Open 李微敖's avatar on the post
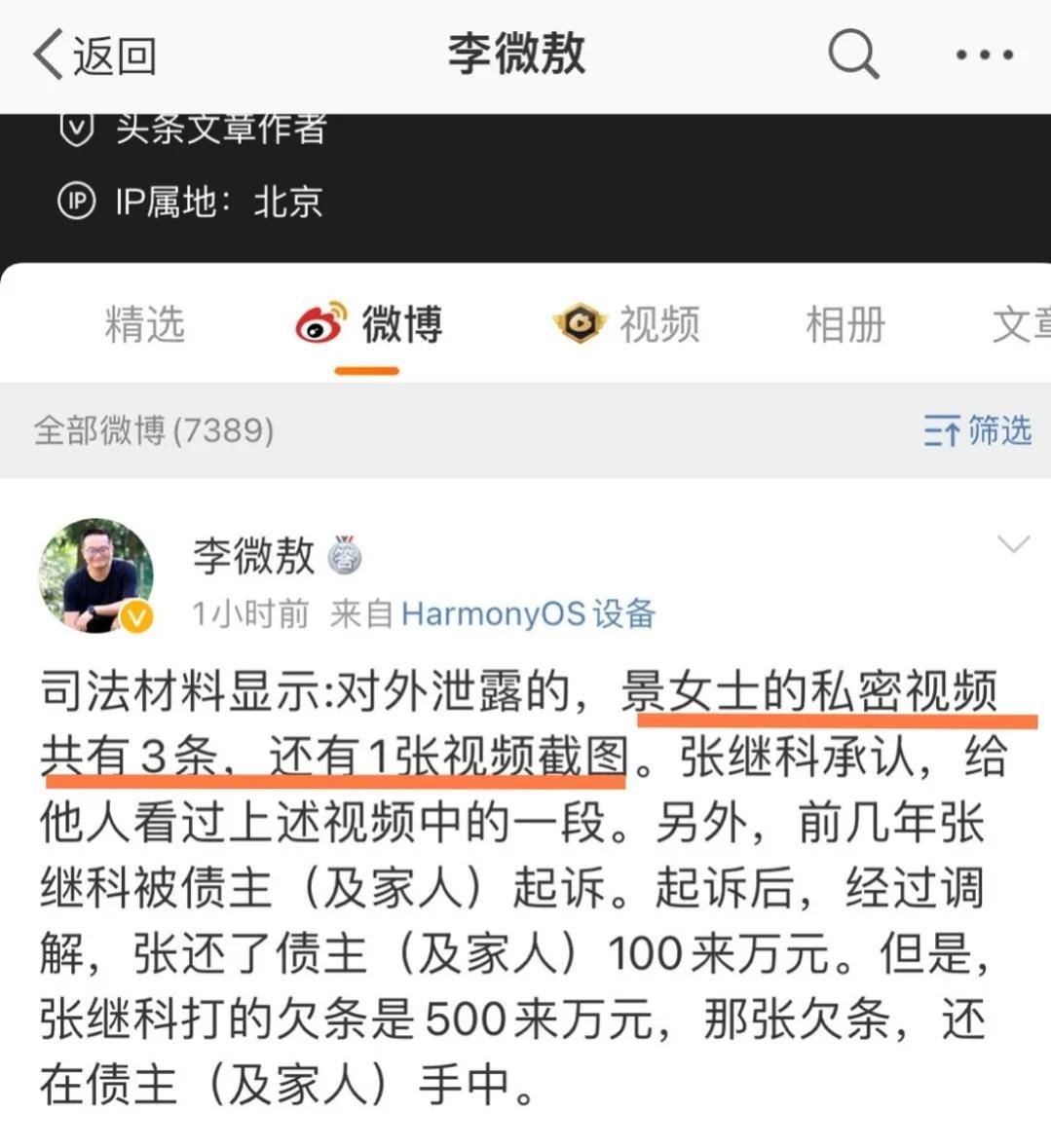 95,575
